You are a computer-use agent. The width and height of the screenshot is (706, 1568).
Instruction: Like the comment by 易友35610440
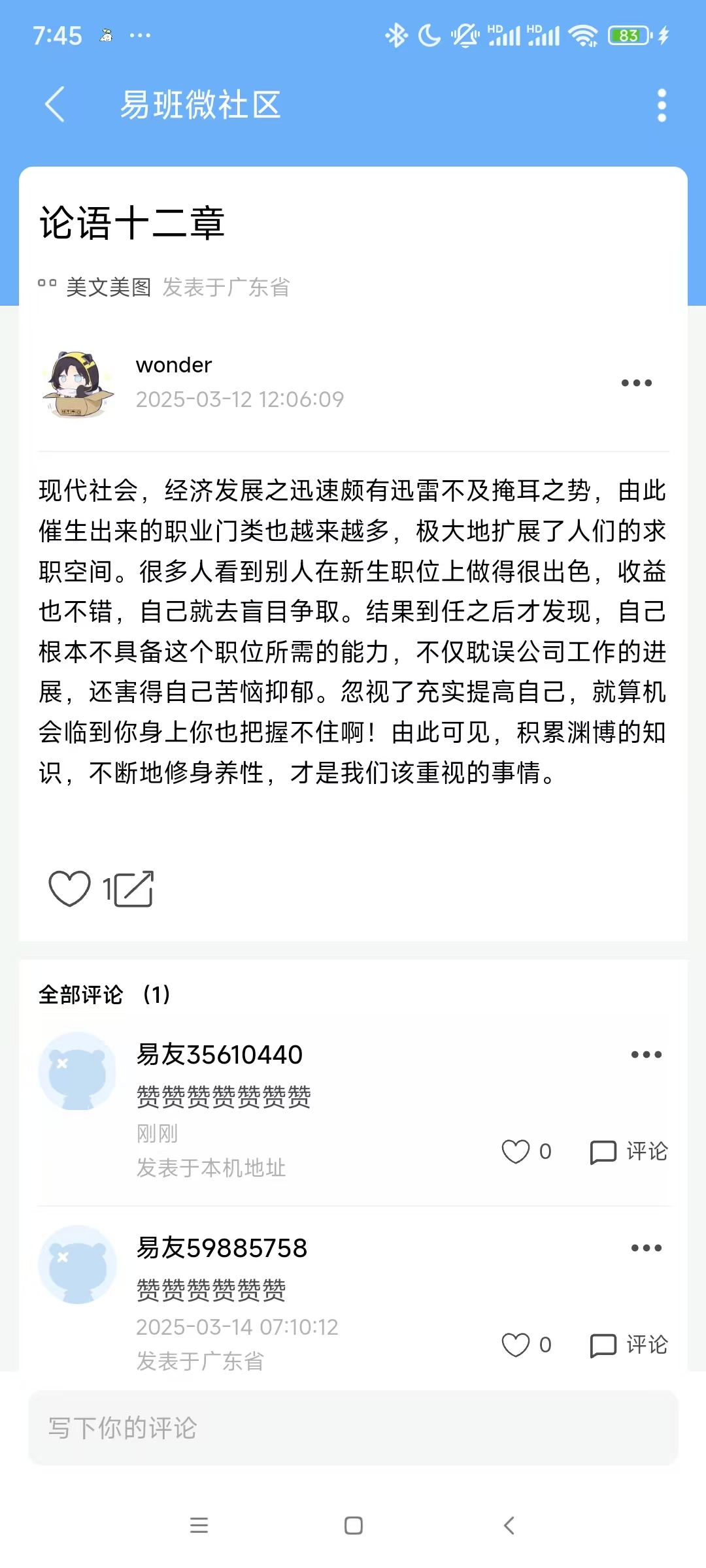tap(516, 1151)
